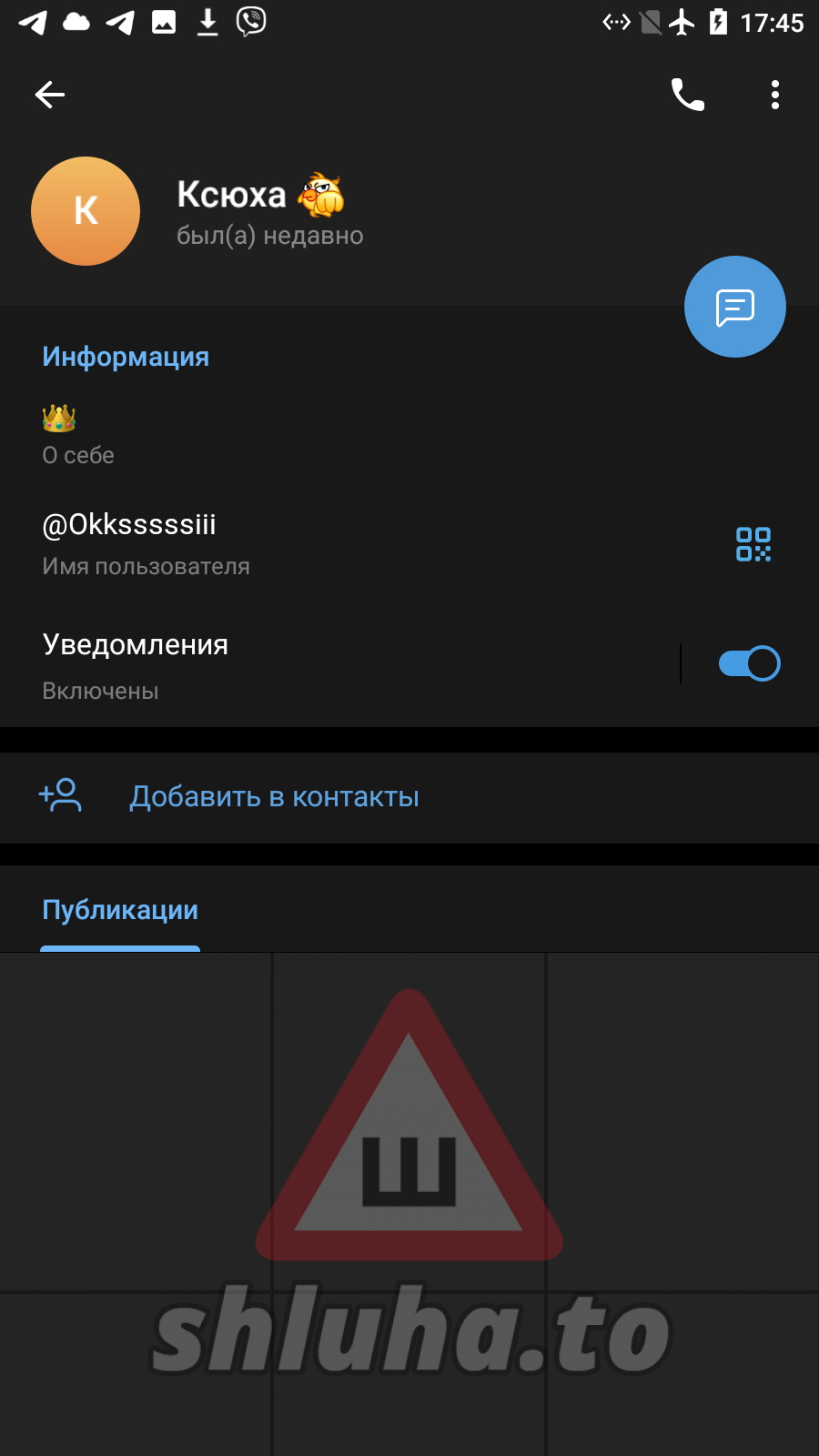Tap Добавить в контакты
Screen dimensions: 819x1456
(273, 797)
